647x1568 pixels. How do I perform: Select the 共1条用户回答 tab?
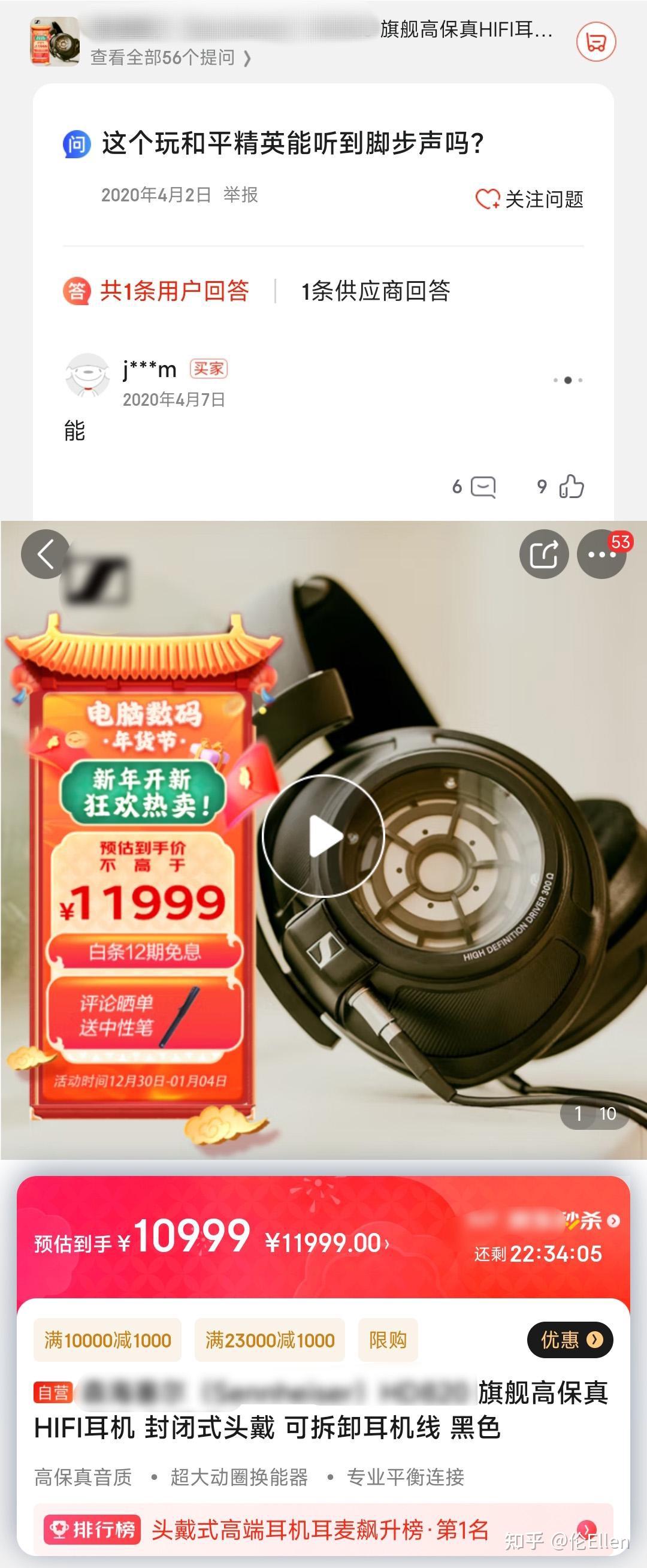[x=173, y=291]
